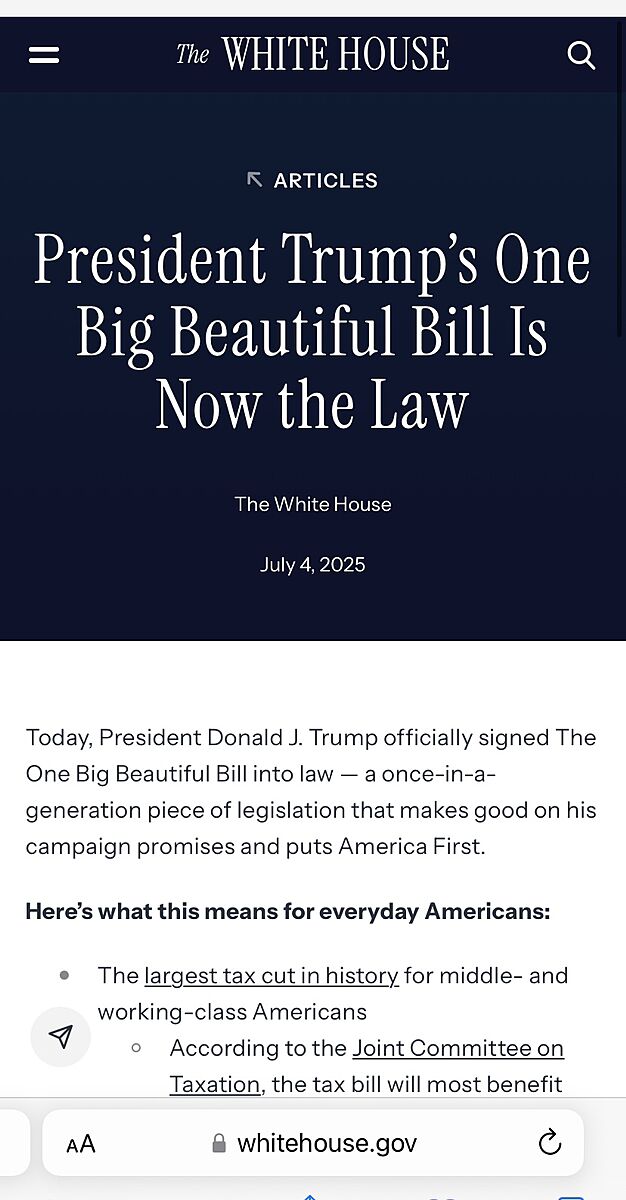Open the hamburger menu
Image resolution: width=626 pixels, height=1200 pixels.
click(44, 55)
